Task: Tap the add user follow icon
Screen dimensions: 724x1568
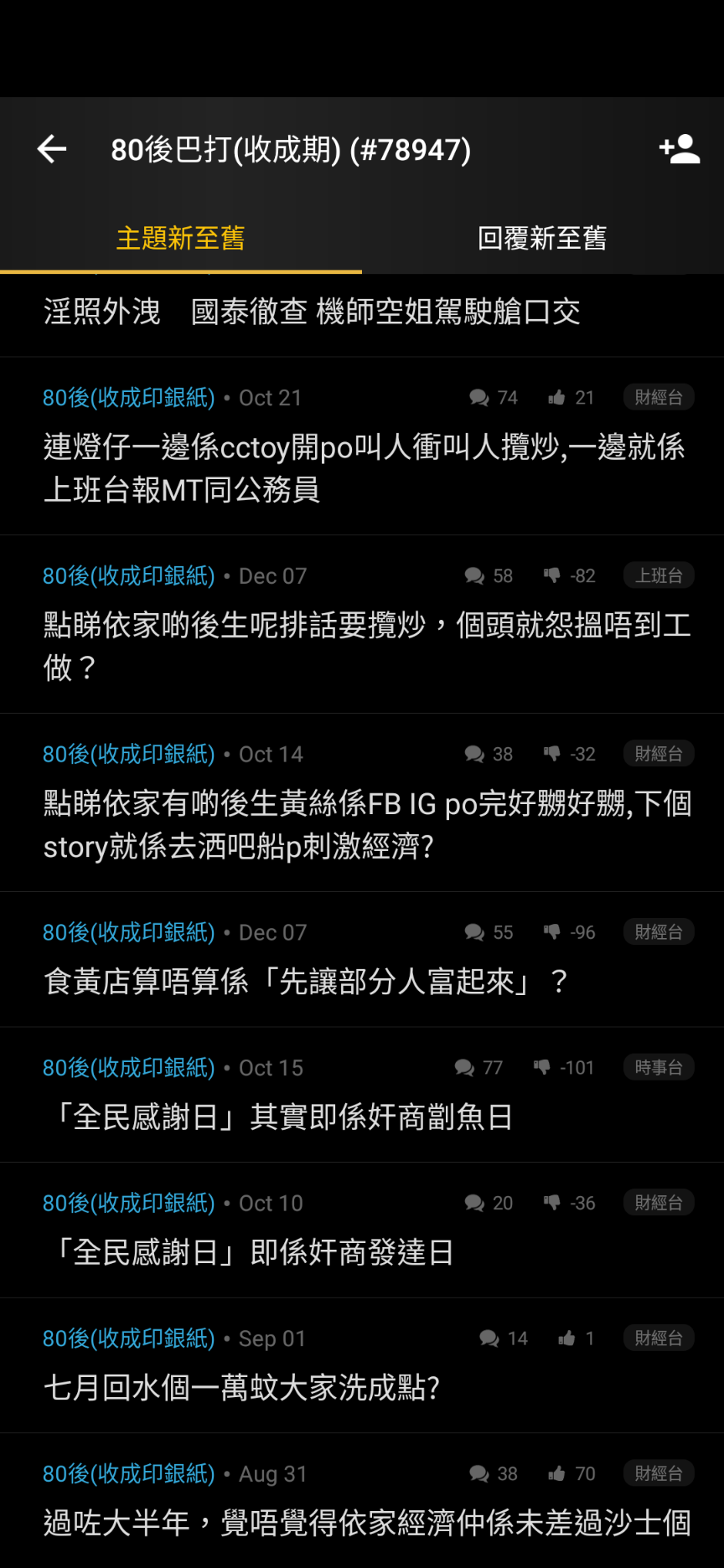Action: [x=680, y=149]
